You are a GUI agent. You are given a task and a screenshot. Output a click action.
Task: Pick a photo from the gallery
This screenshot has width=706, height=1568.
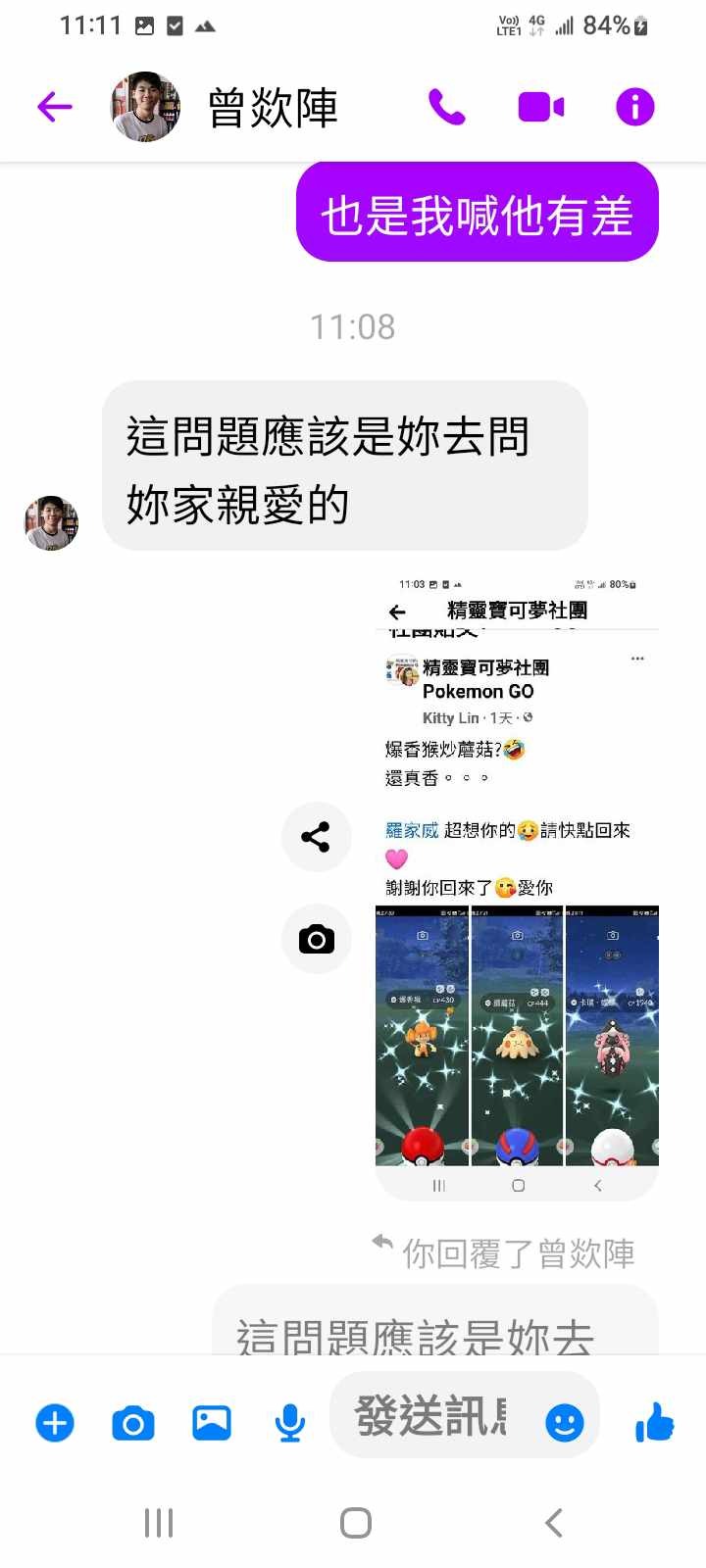click(212, 1423)
